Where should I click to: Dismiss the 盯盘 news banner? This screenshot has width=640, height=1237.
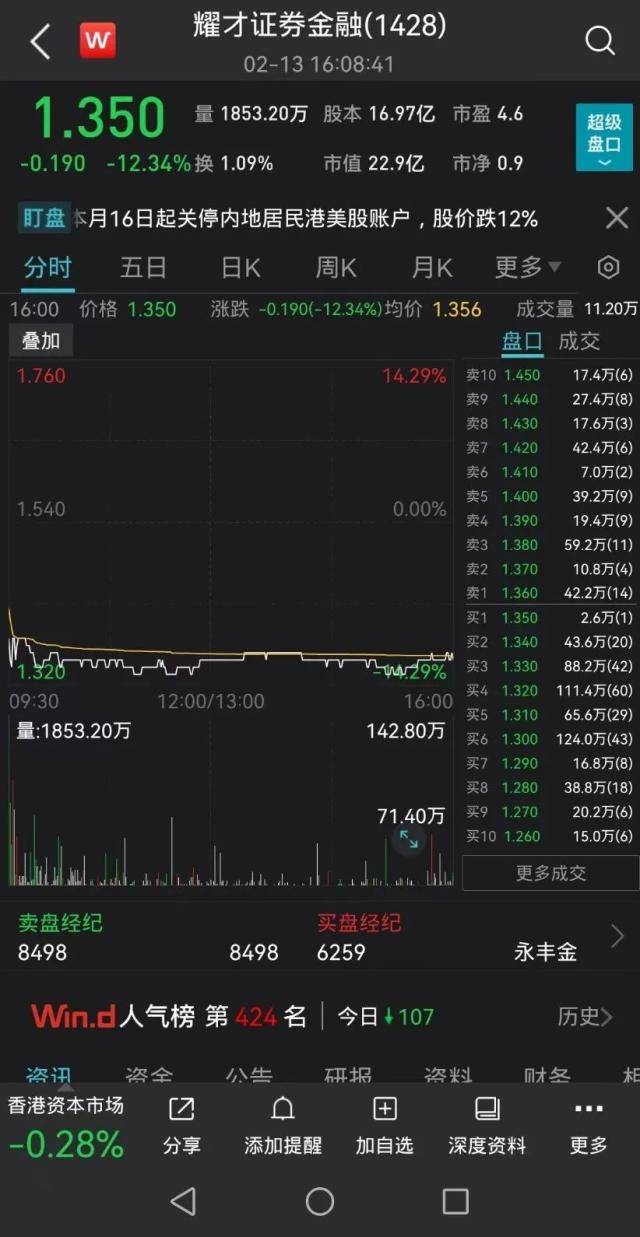coord(616,218)
